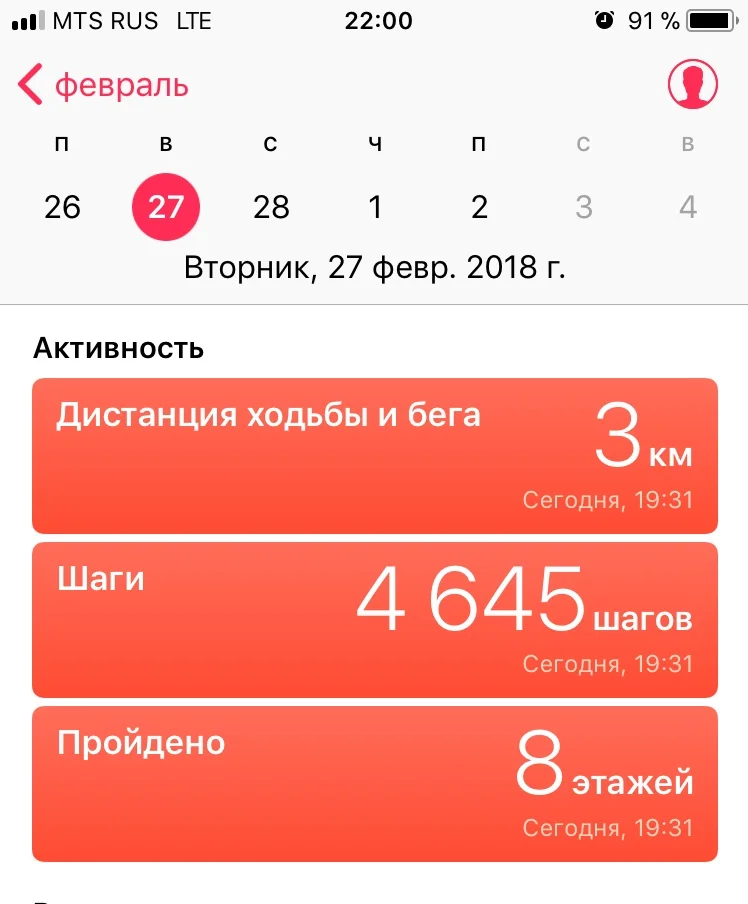The image size is (748, 904).
Task: Open the Пройдено этажей card
Action: 375,784
